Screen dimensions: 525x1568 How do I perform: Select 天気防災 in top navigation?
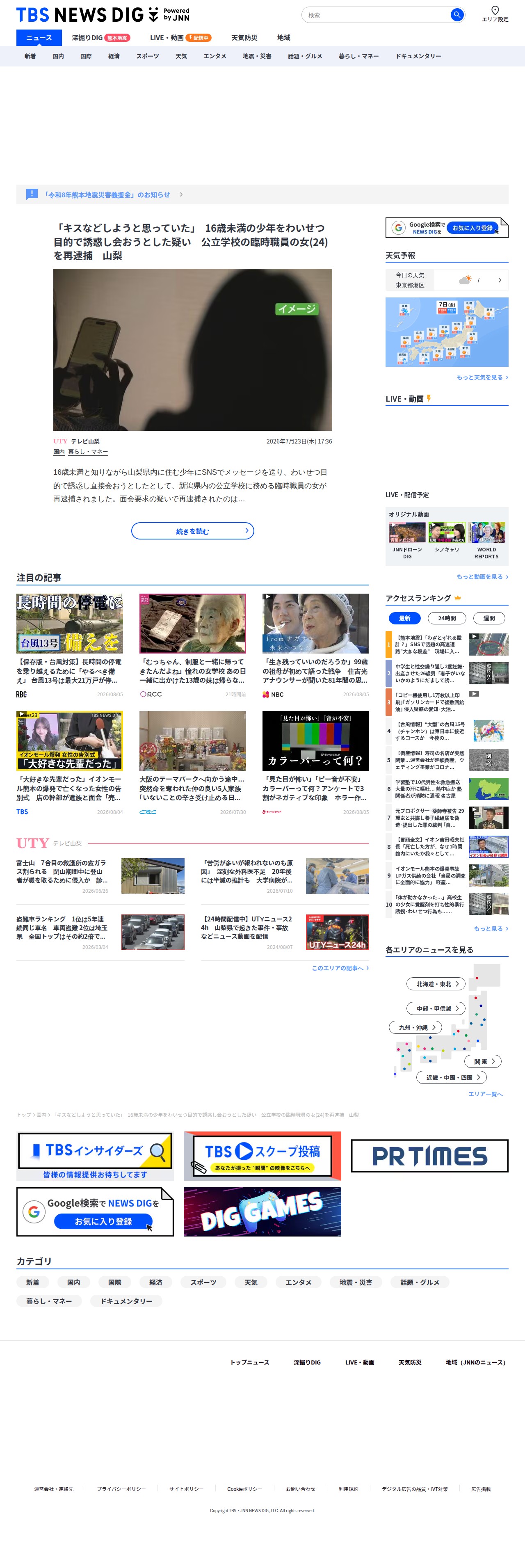pos(244,38)
